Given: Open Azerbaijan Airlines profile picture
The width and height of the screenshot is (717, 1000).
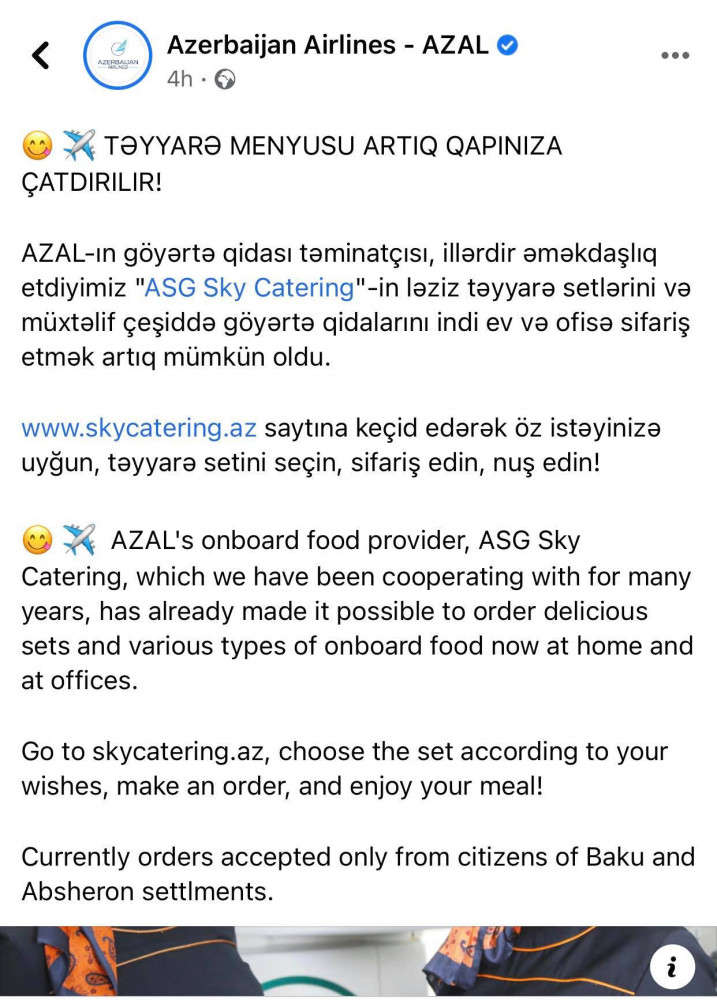Looking at the screenshot, I should point(117,56).
